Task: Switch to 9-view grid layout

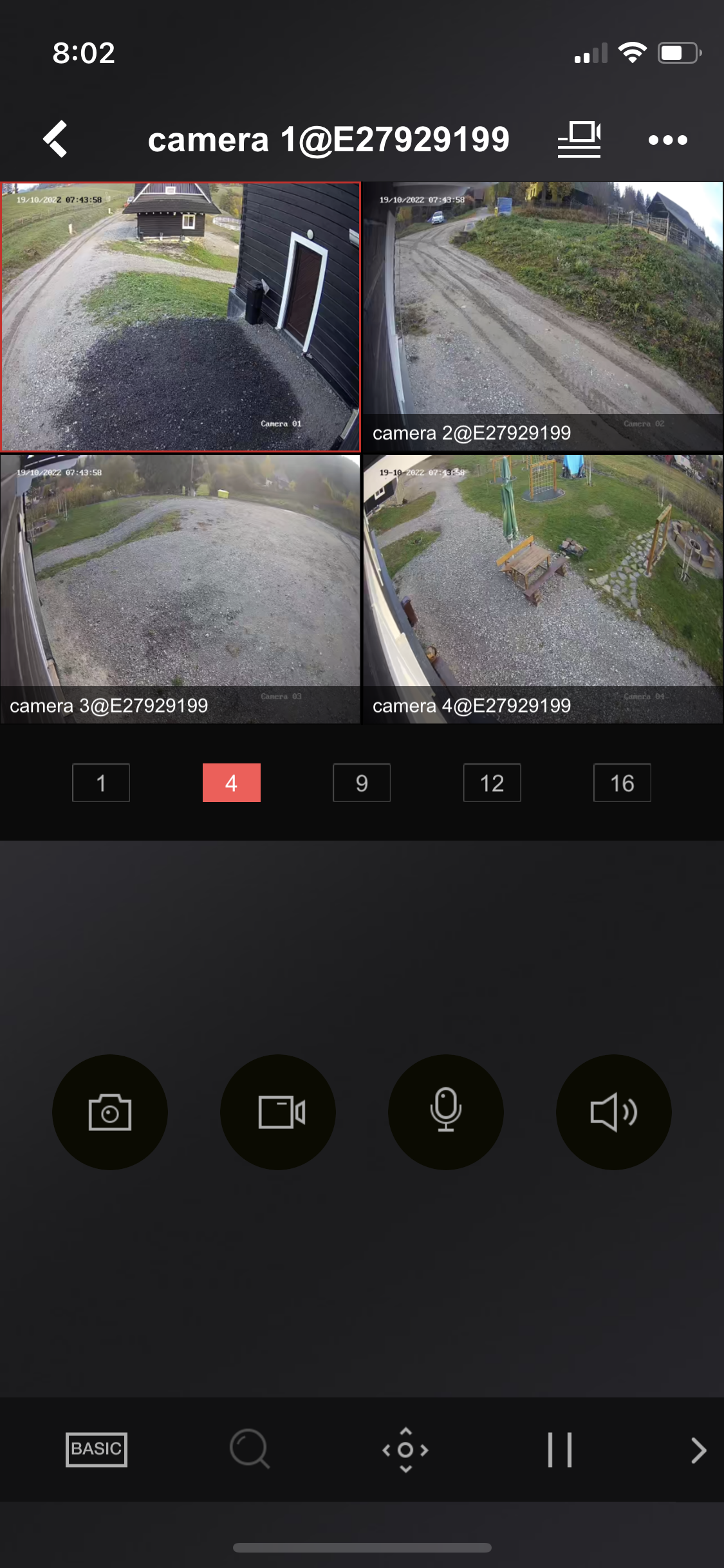Action: (x=362, y=783)
